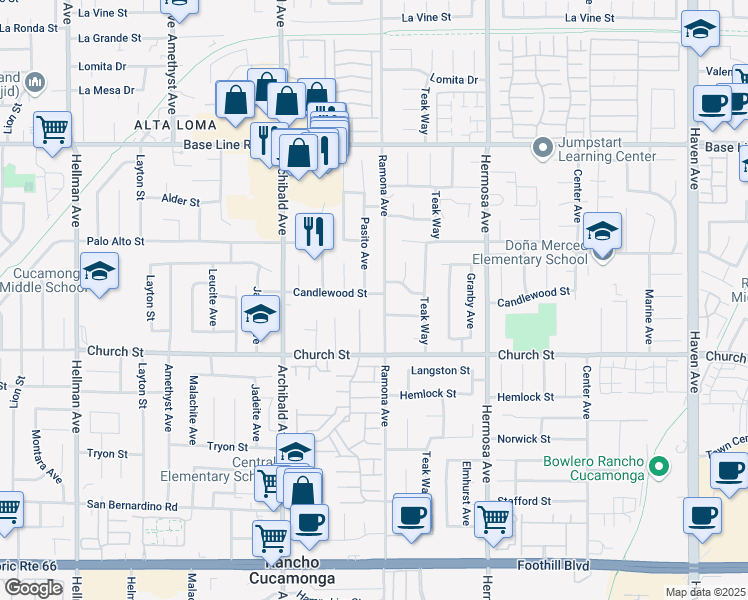
Task: Tap the restaurant marker near Palo Alto St
Action: pos(314,233)
